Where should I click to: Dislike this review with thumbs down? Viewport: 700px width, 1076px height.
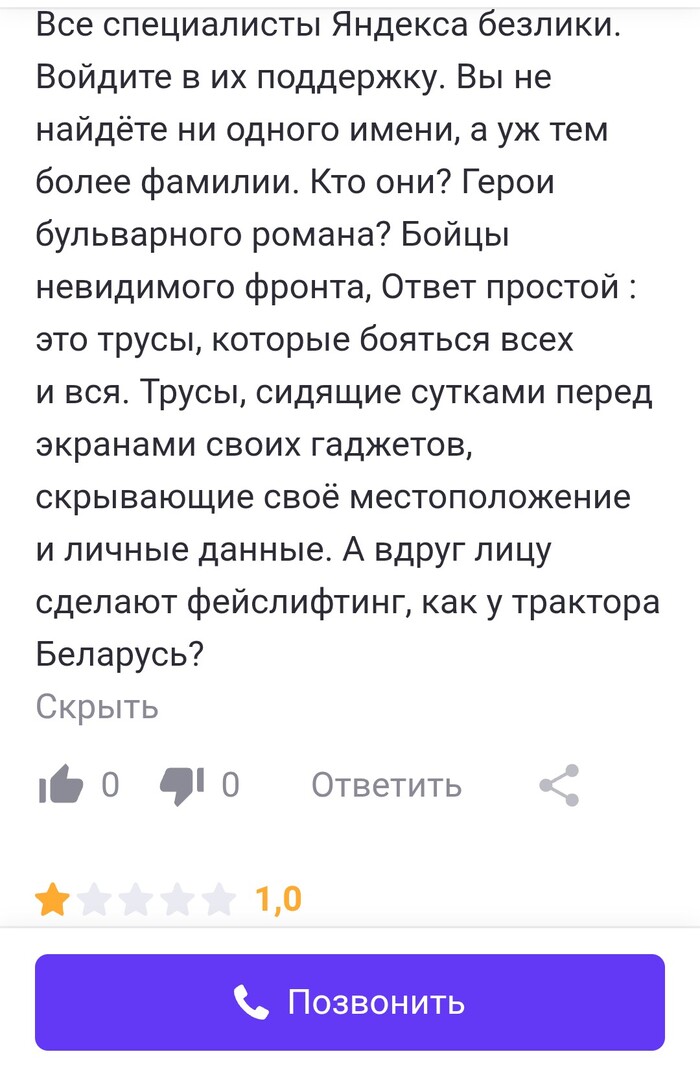pos(181,786)
